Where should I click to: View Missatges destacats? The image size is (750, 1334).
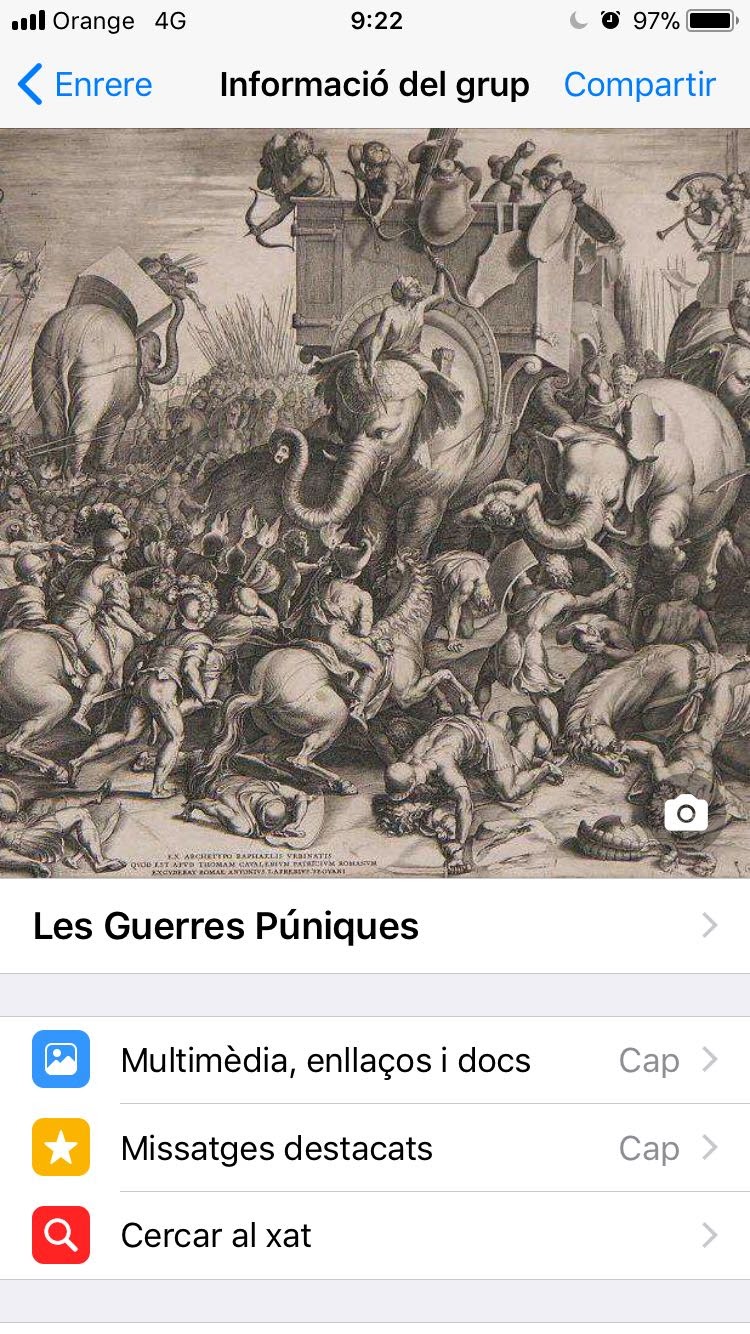point(375,1148)
